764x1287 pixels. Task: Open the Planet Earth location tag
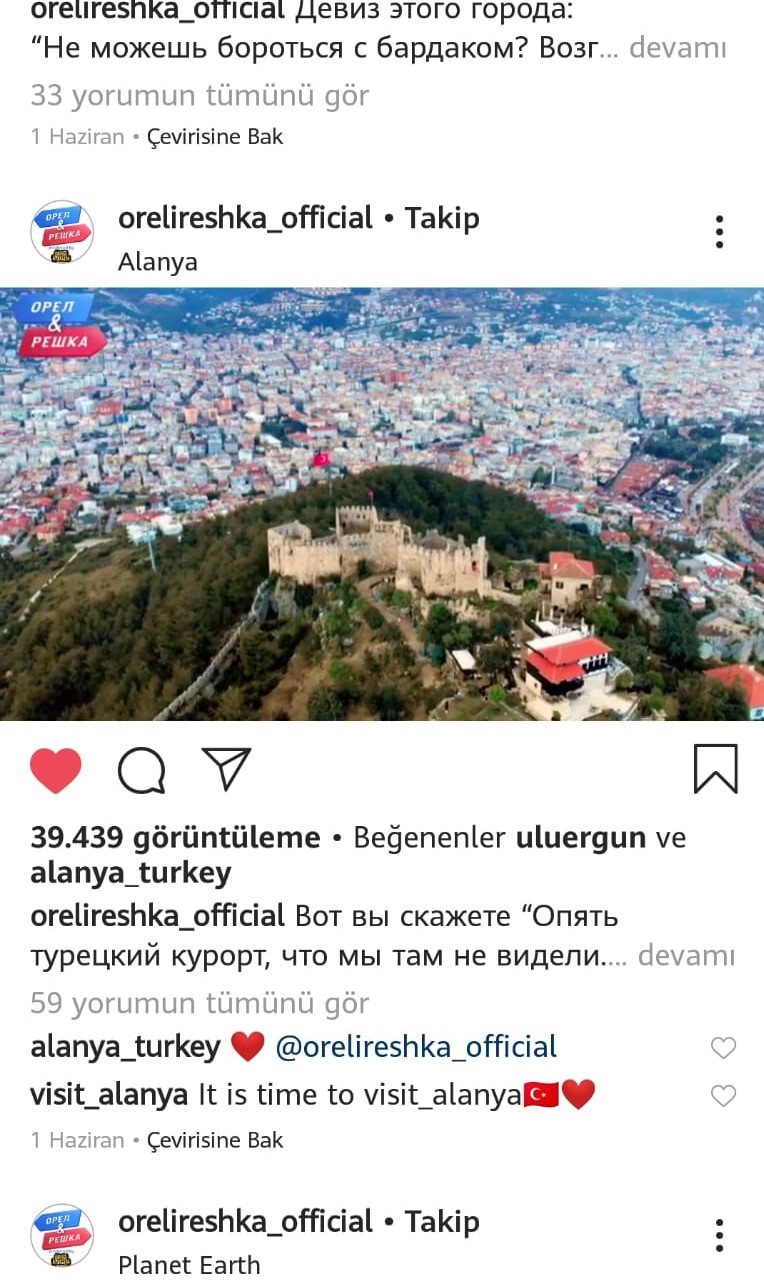pyautogui.click(x=189, y=1265)
